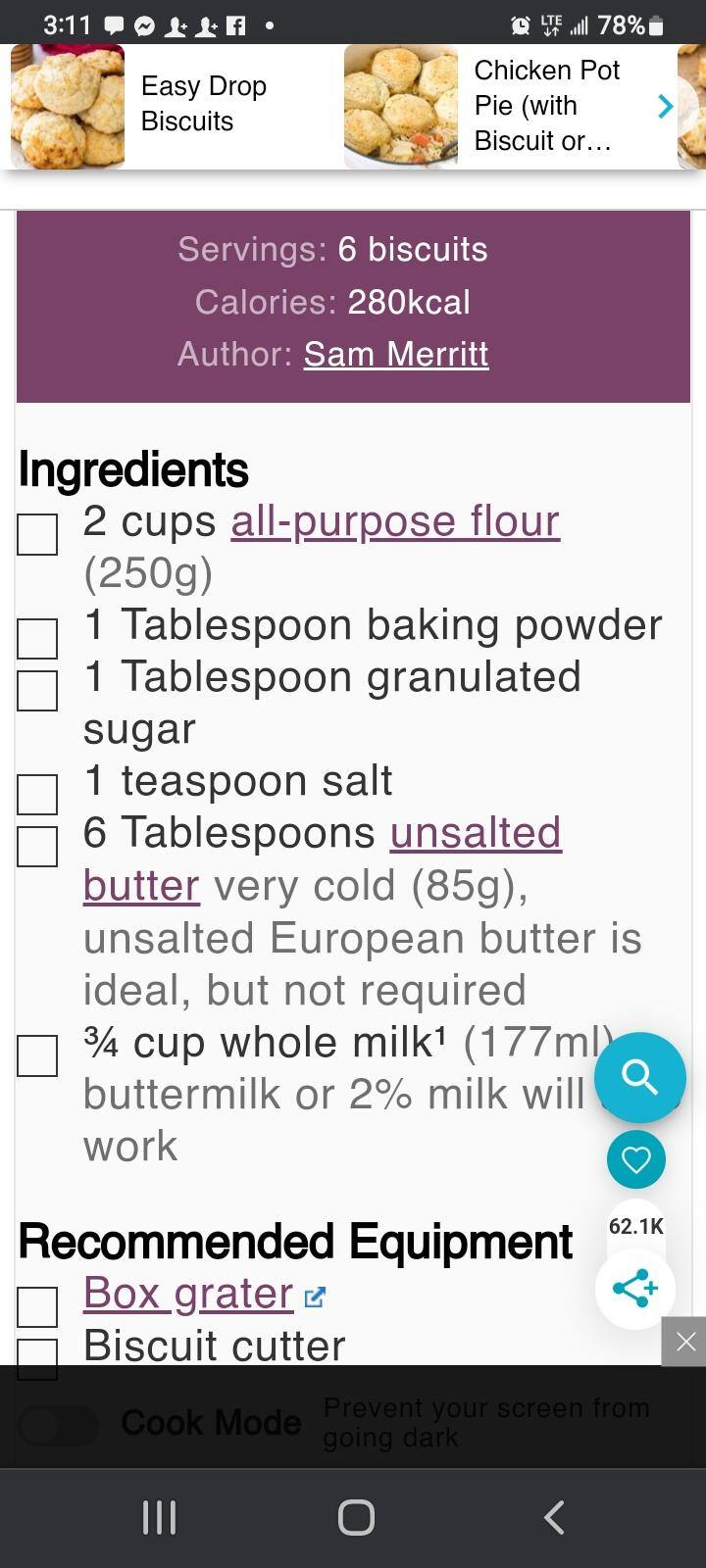Check off the whole milk ingredient

(x=37, y=1055)
